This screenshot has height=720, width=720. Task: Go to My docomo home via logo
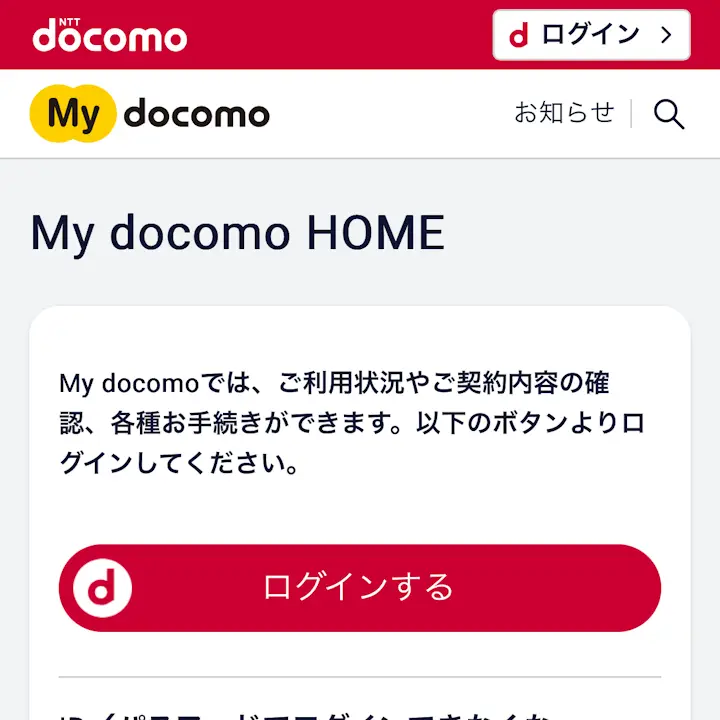150,114
